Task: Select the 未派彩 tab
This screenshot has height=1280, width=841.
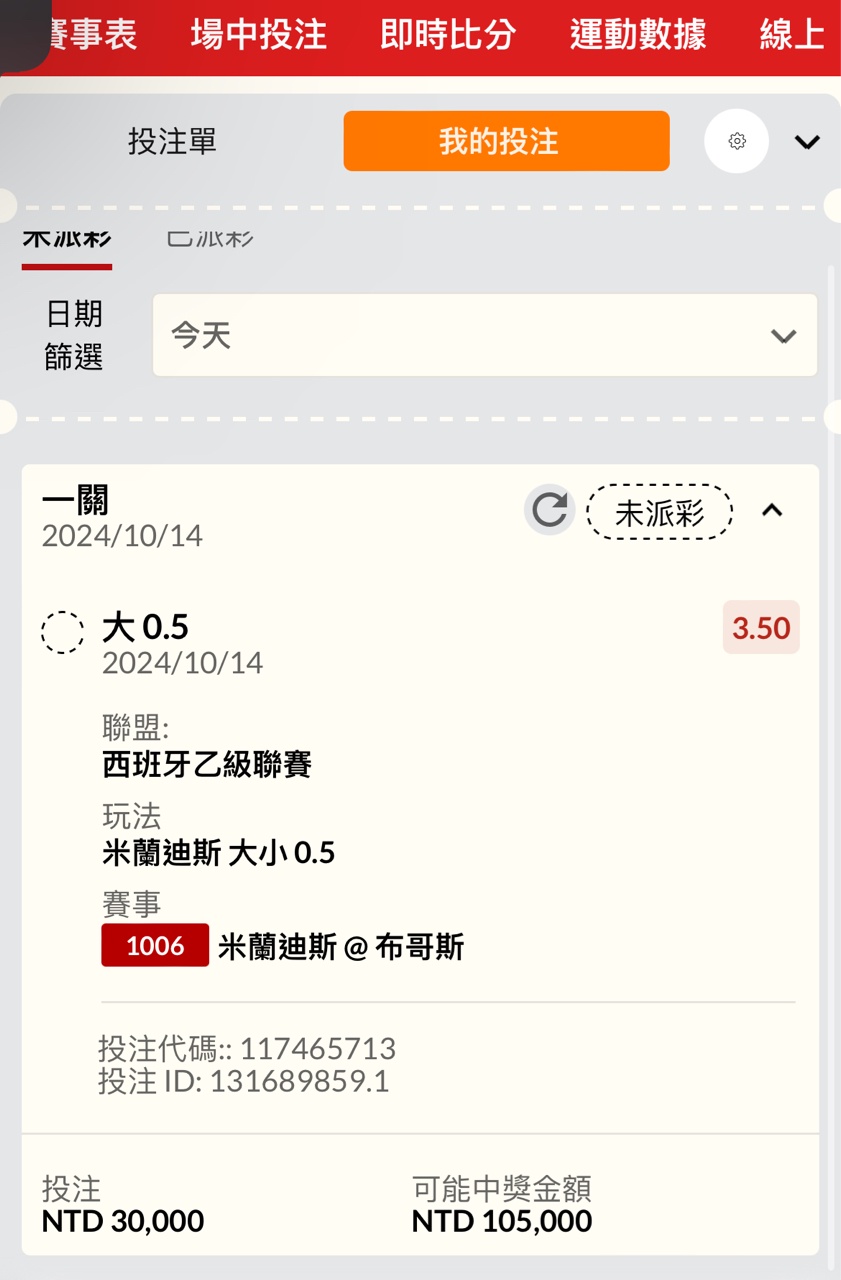Action: point(67,242)
